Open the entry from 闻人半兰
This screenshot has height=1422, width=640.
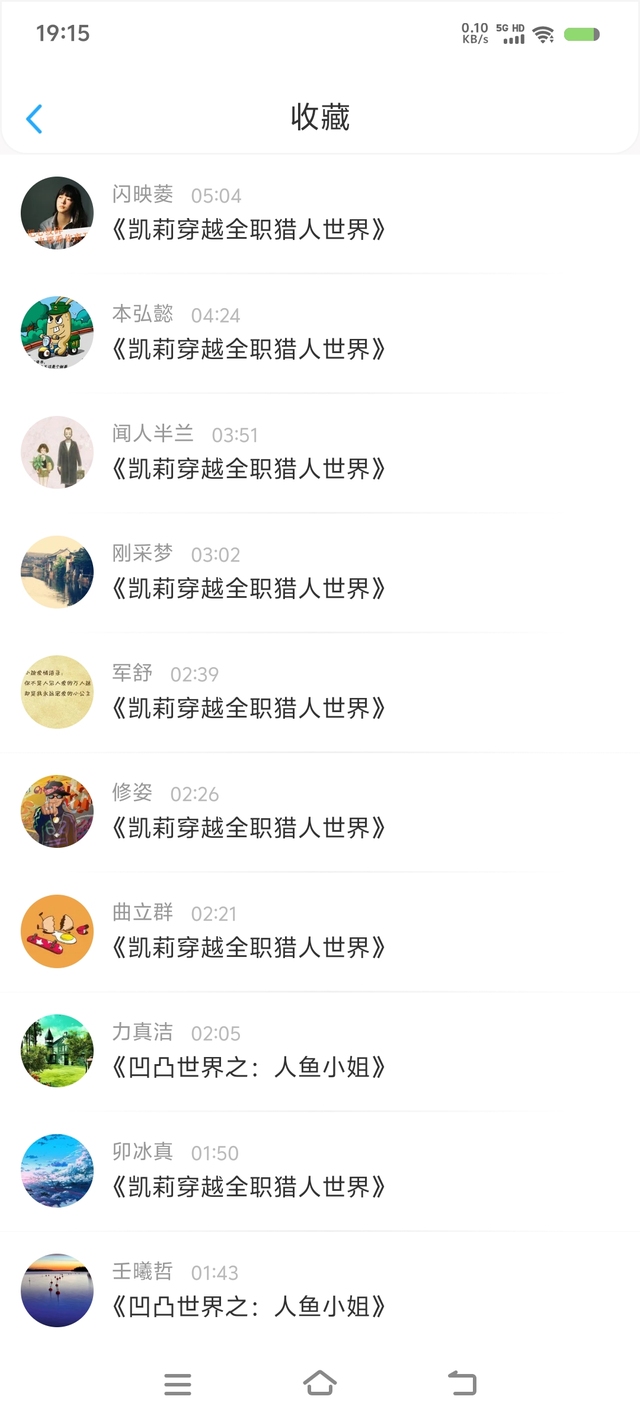249,468
